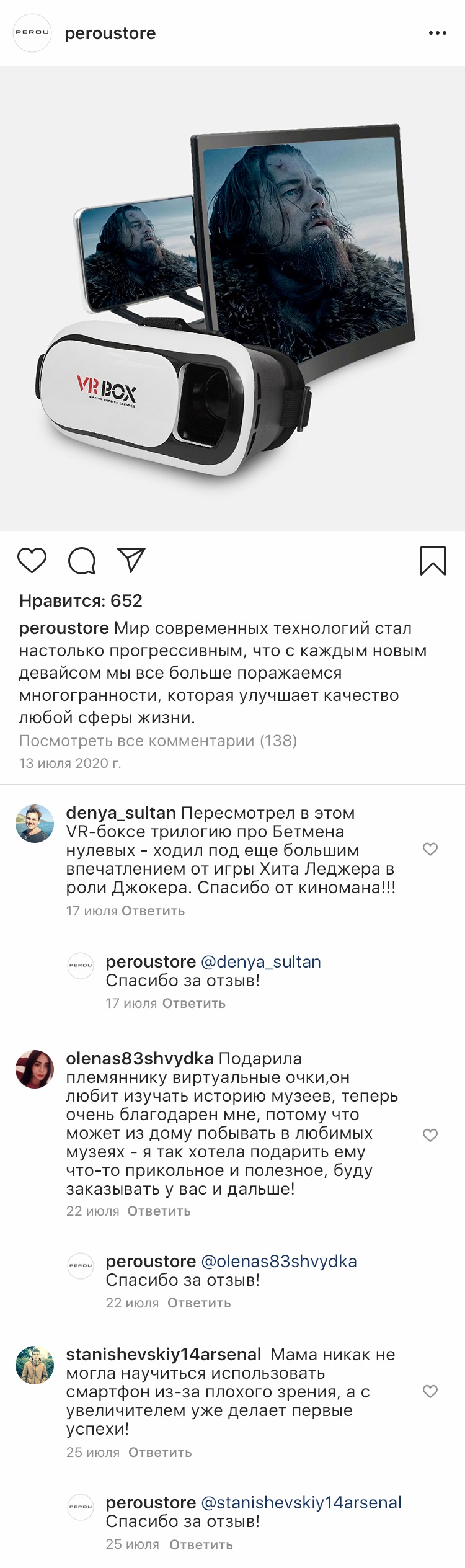Image resolution: width=465 pixels, height=1568 pixels.
Task: Reply to peroustore's 25 июля response
Action: pos(201,1544)
